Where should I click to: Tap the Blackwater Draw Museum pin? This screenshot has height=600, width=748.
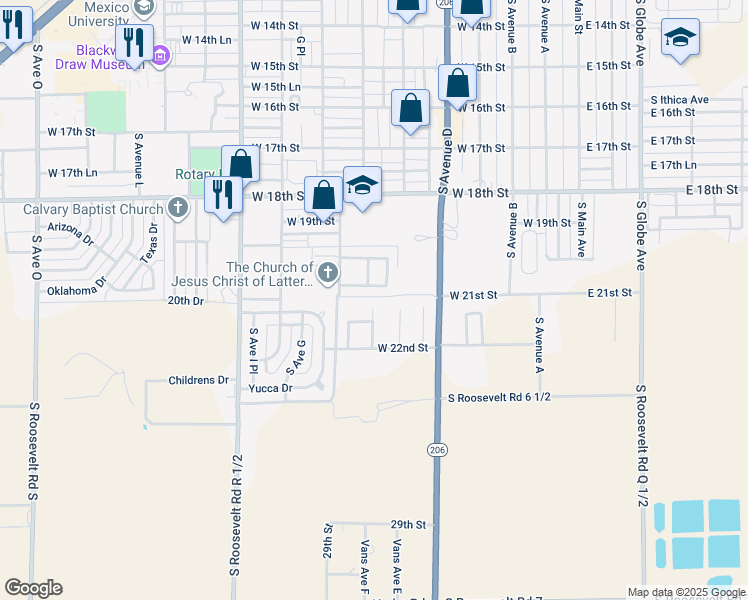click(161, 56)
